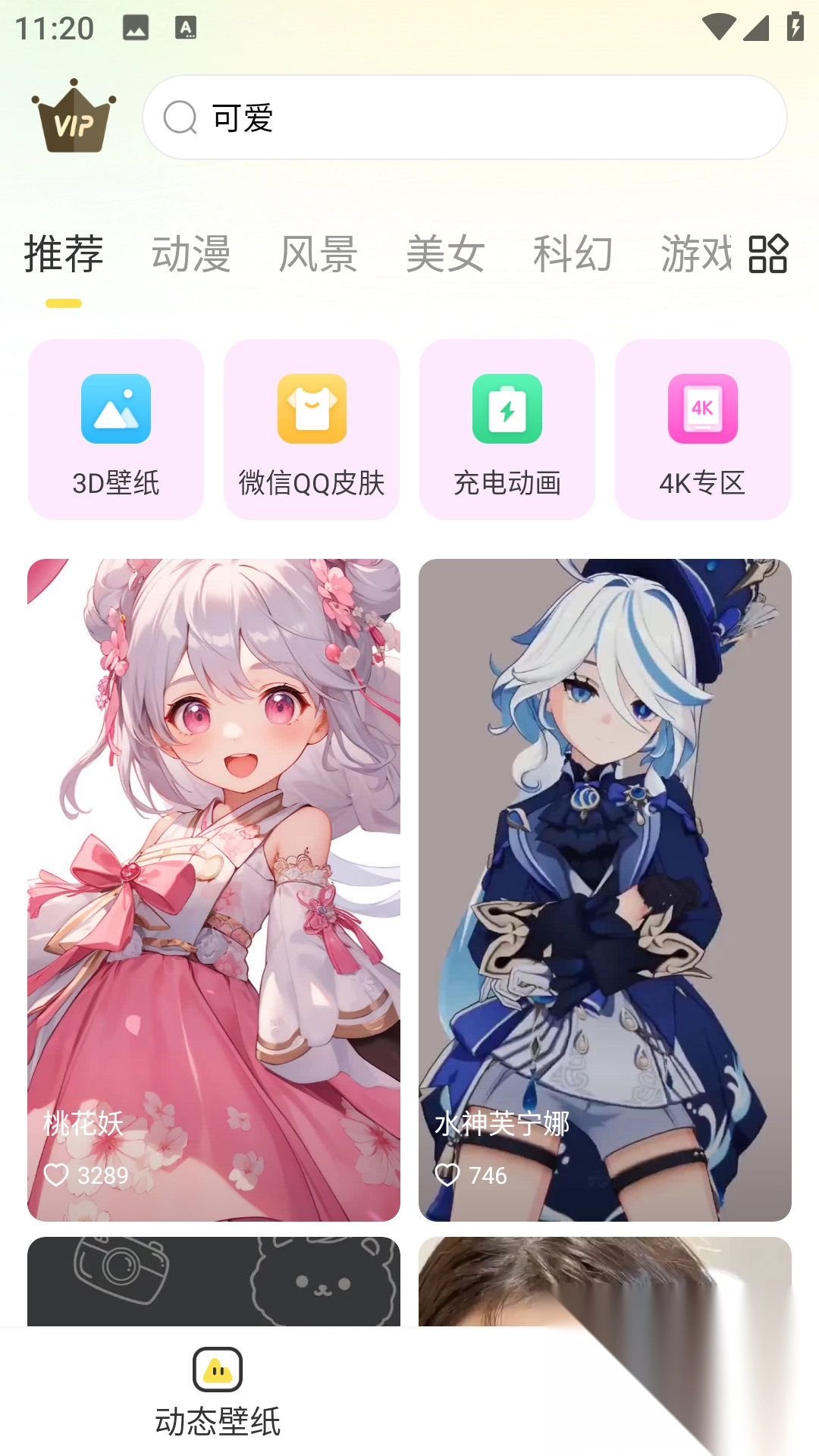Image resolution: width=819 pixels, height=1456 pixels.
Task: Tap the magnifier icon in search bar
Action: pyautogui.click(x=179, y=118)
